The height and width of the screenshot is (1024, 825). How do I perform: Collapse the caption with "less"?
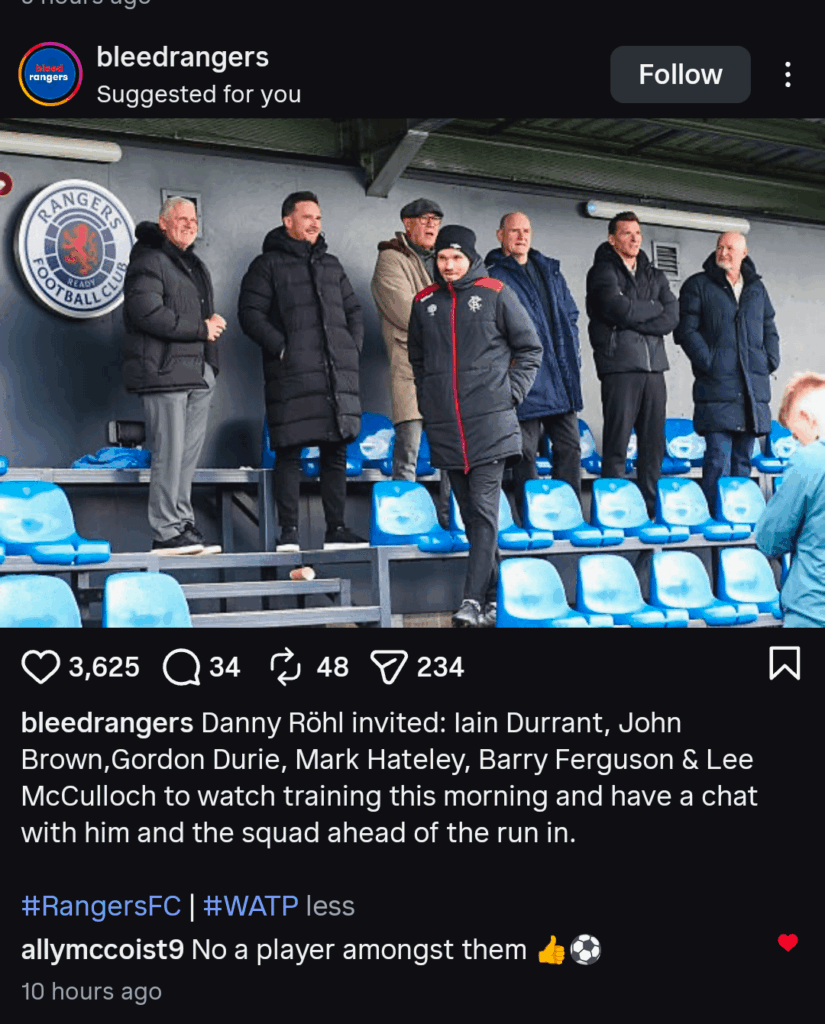pos(330,906)
